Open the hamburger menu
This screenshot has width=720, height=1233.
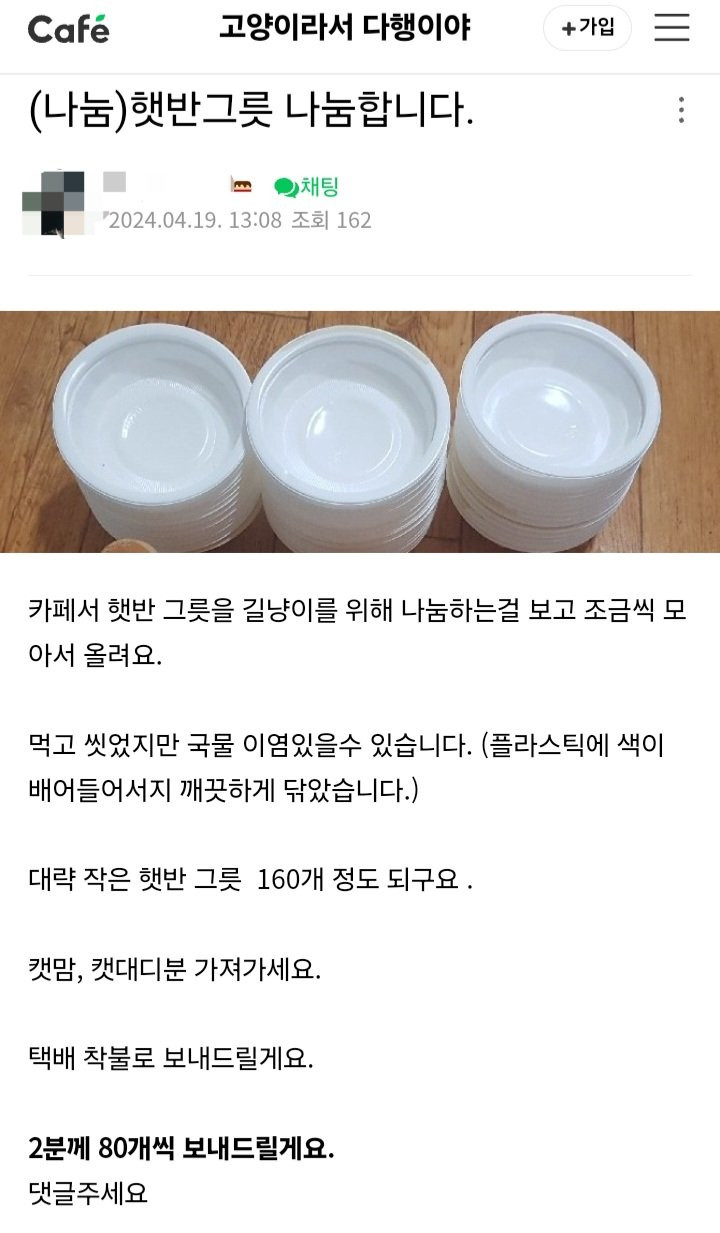coord(672,28)
